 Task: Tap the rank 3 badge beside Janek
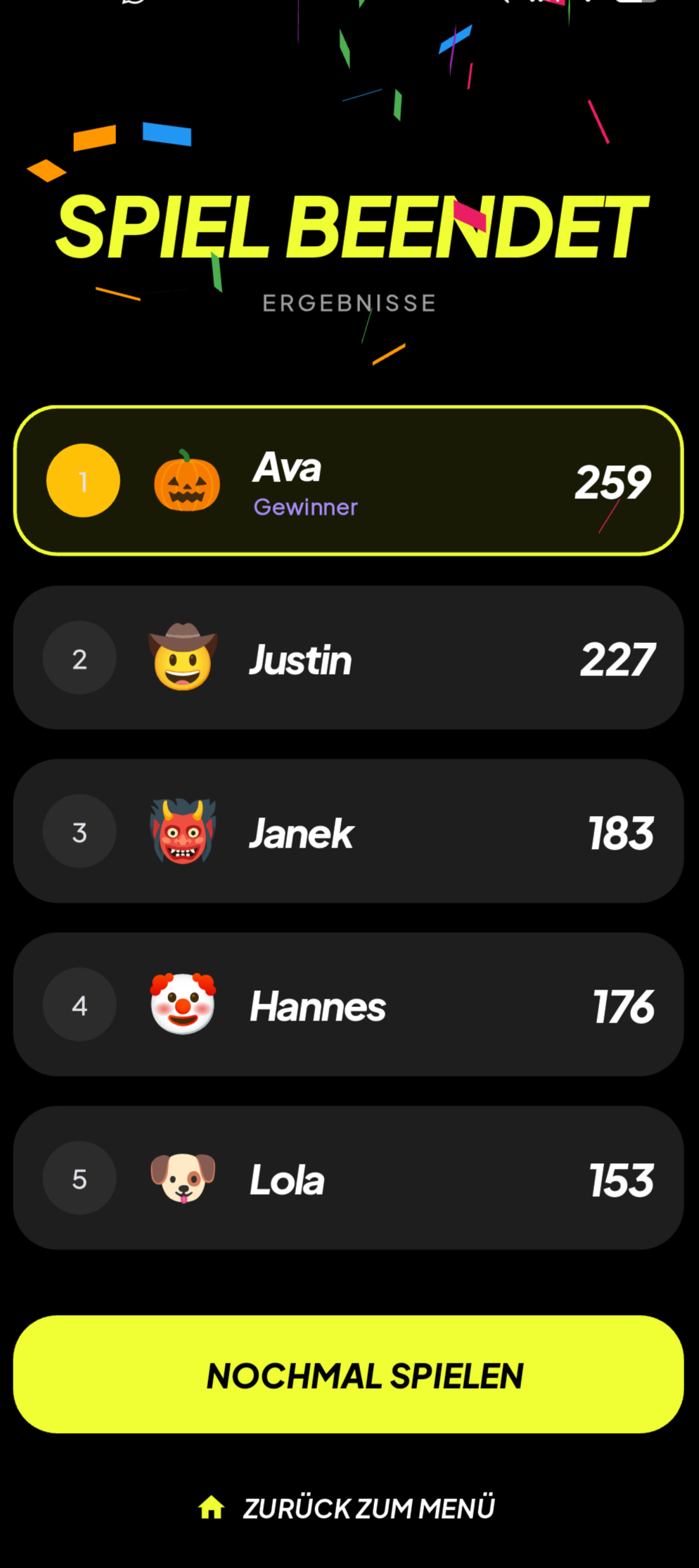79,832
